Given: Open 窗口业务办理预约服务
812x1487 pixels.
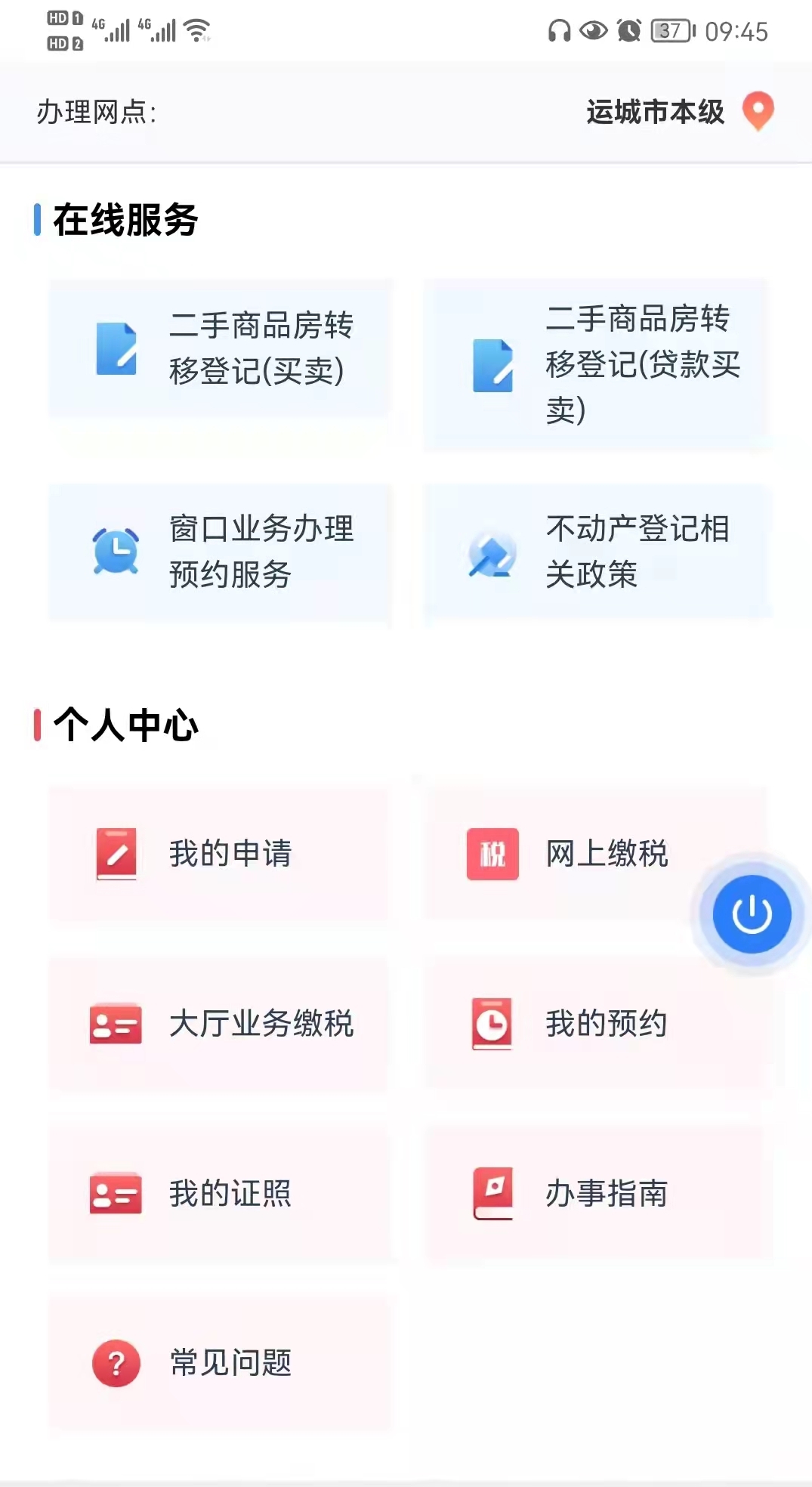Looking at the screenshot, I should click(221, 552).
